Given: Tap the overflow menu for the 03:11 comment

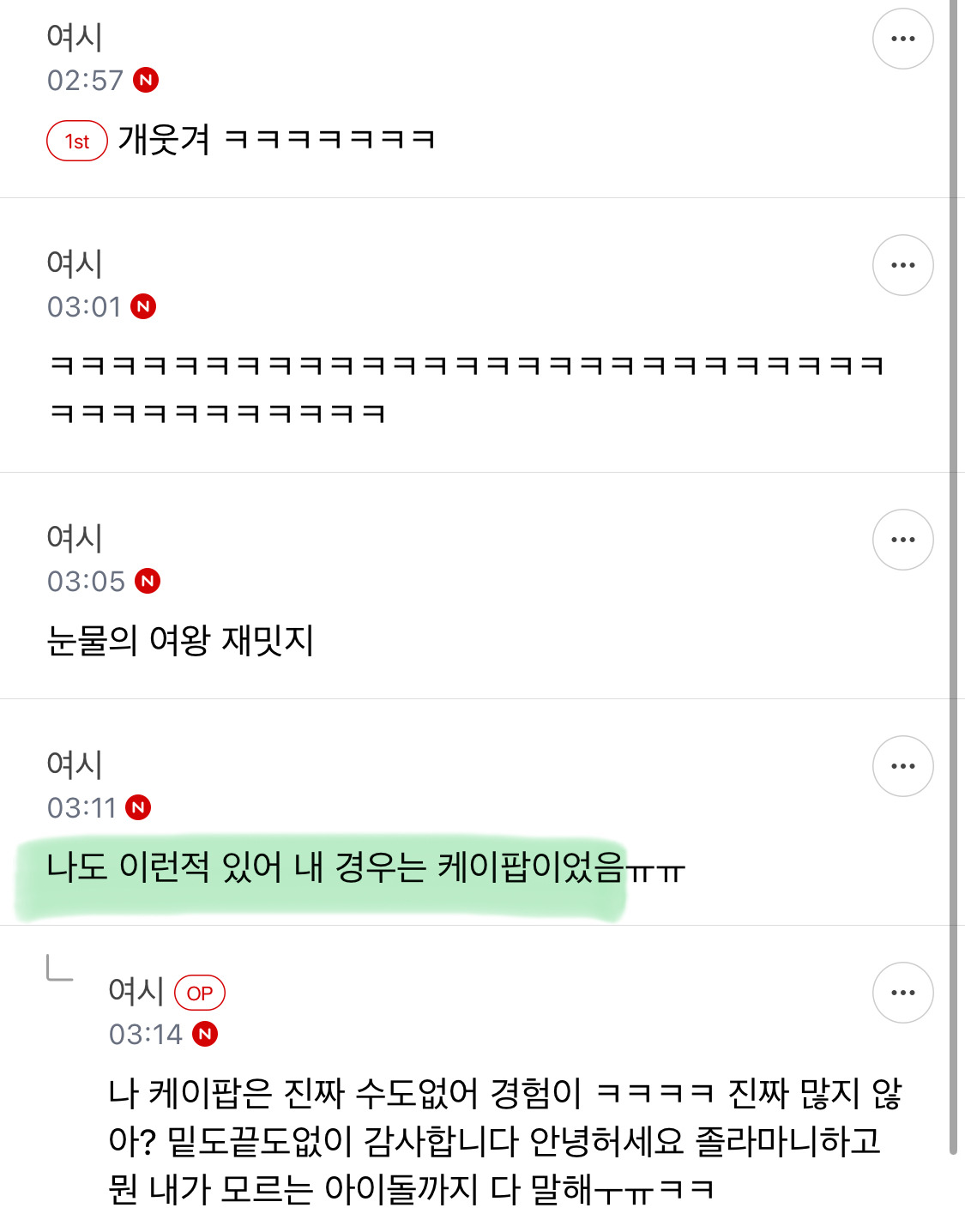Looking at the screenshot, I should 903,766.
